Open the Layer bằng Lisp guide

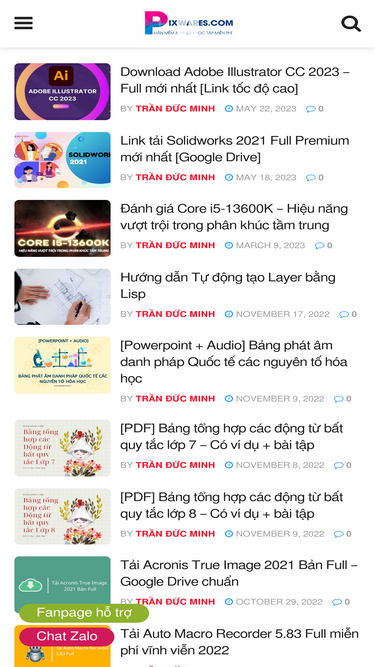tap(228, 285)
